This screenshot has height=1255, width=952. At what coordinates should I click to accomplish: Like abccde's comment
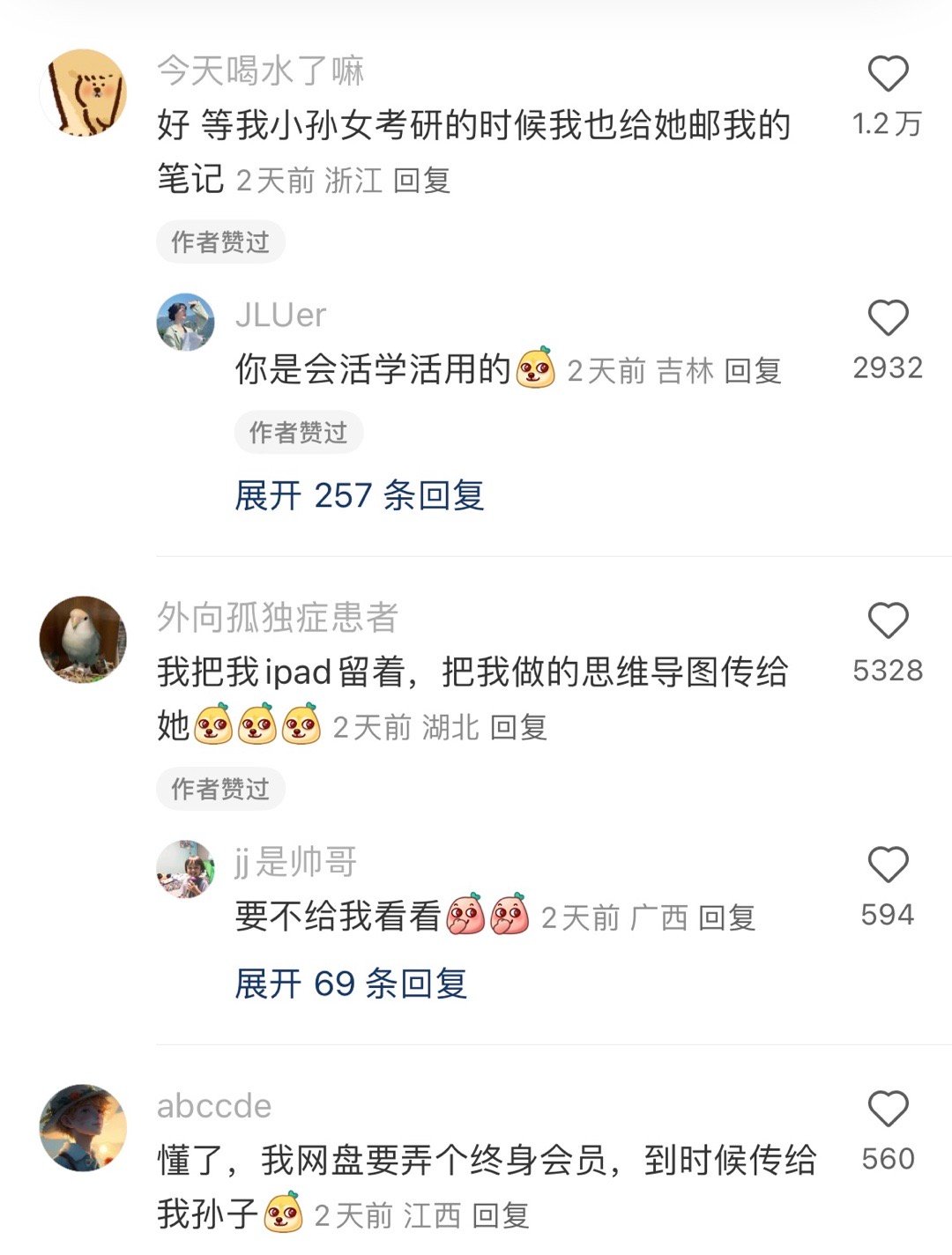coord(888,1109)
